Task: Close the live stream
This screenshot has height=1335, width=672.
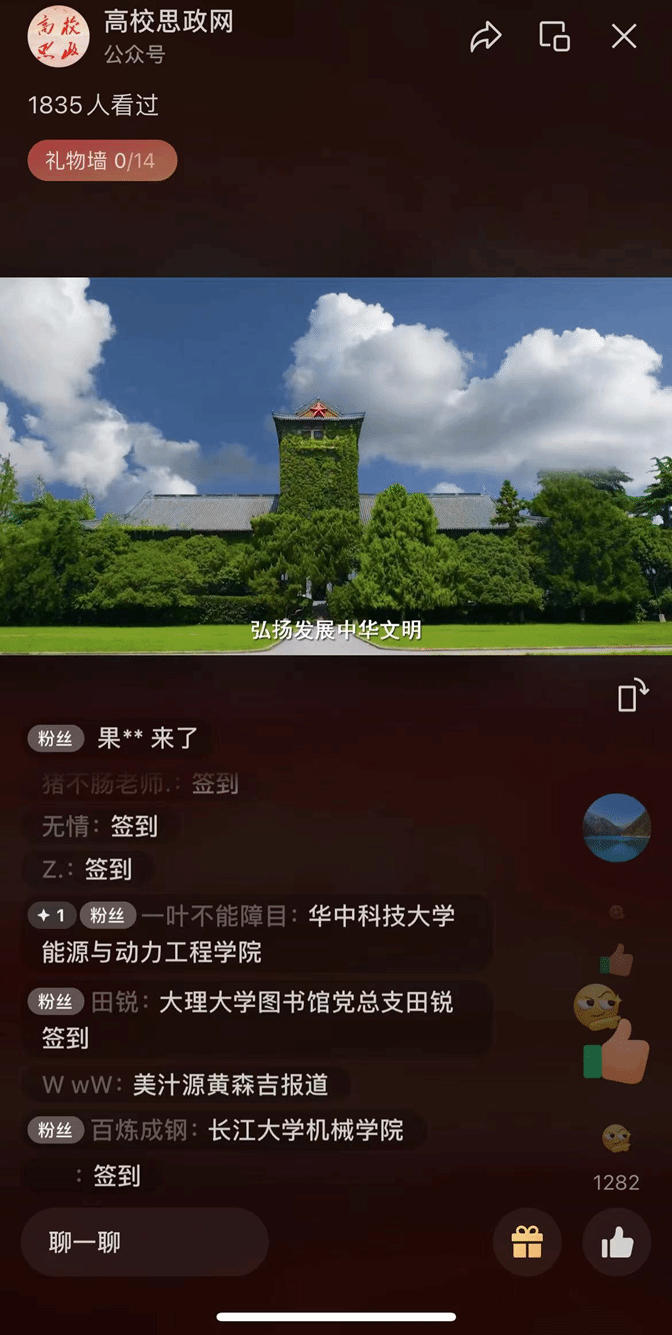Action: click(624, 38)
